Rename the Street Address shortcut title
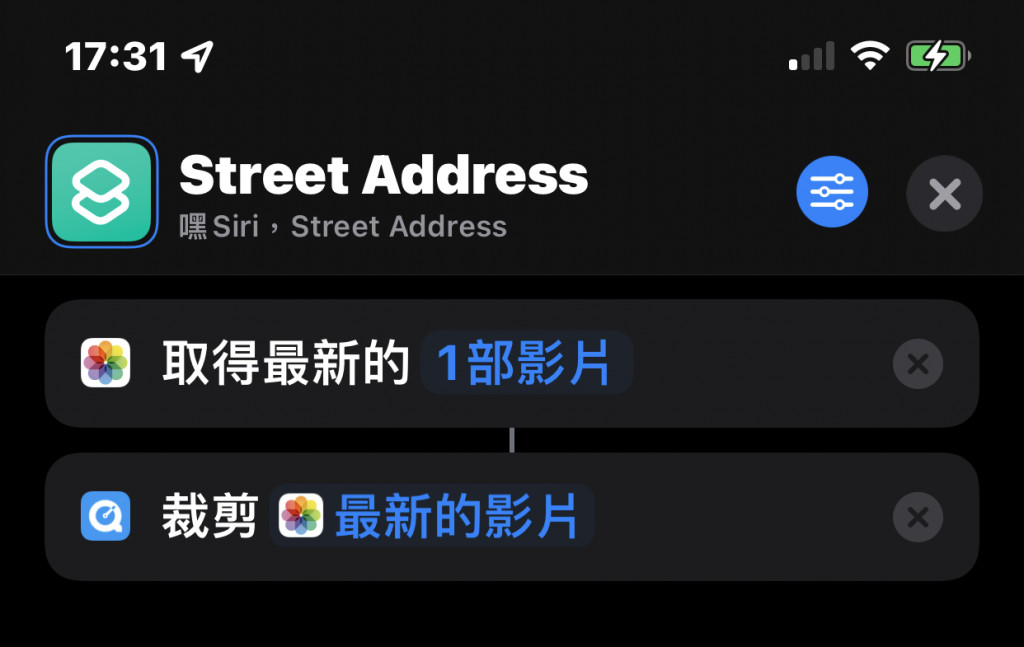This screenshot has height=647, width=1024. (x=383, y=175)
